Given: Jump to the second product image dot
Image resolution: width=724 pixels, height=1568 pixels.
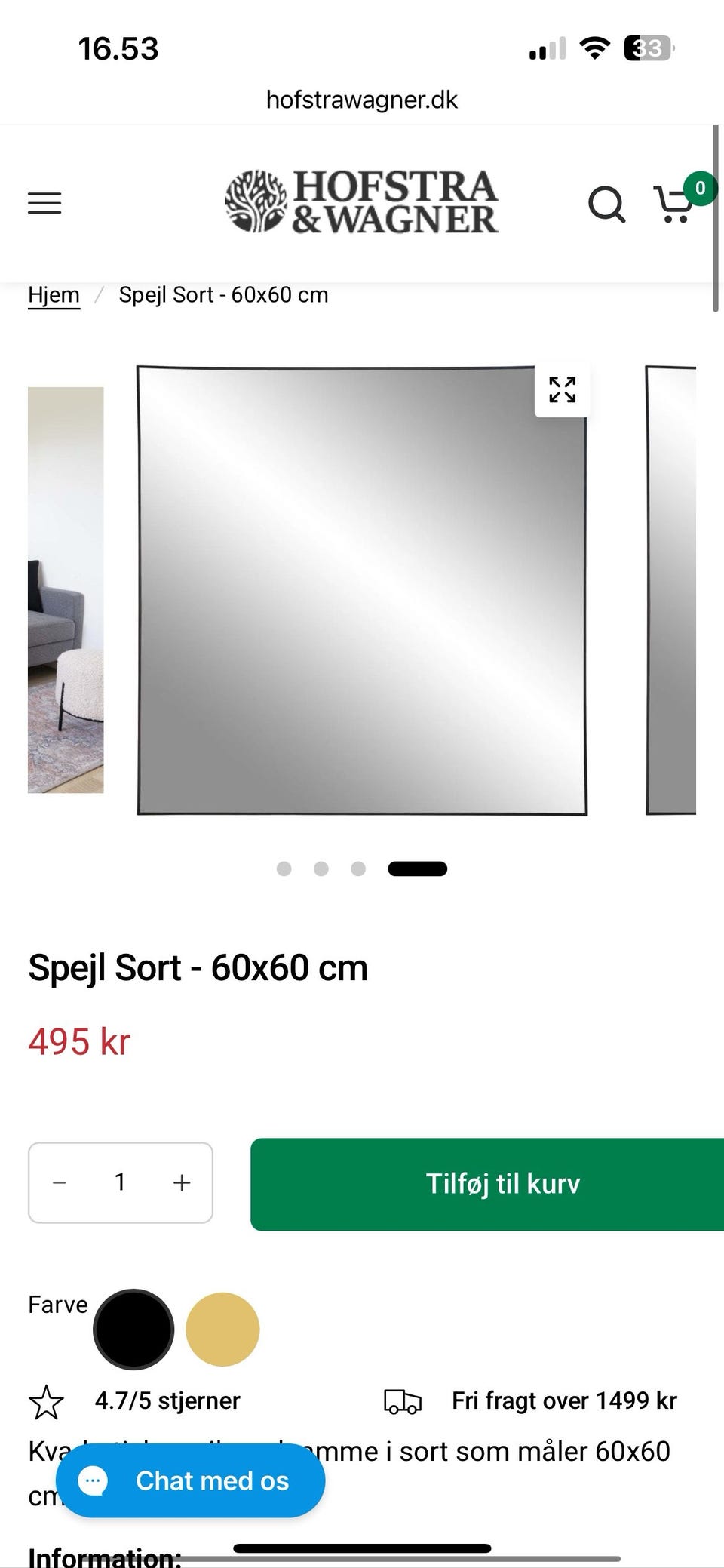Looking at the screenshot, I should [x=321, y=869].
